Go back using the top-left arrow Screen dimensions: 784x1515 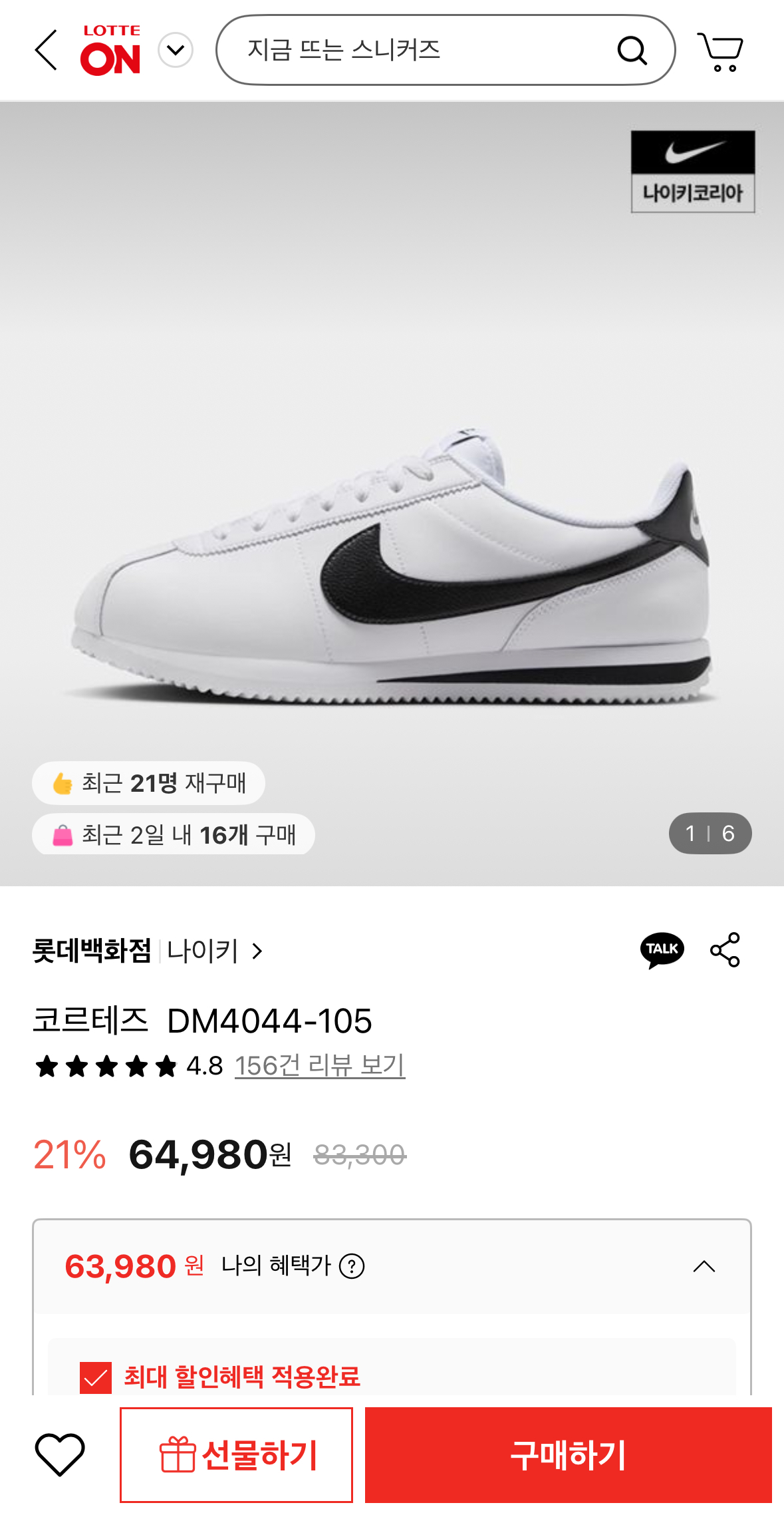click(x=46, y=50)
